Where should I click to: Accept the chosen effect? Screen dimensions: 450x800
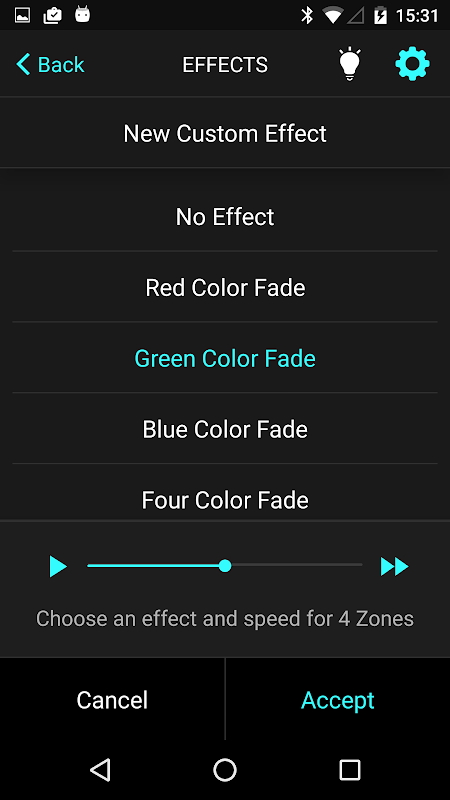pos(338,699)
